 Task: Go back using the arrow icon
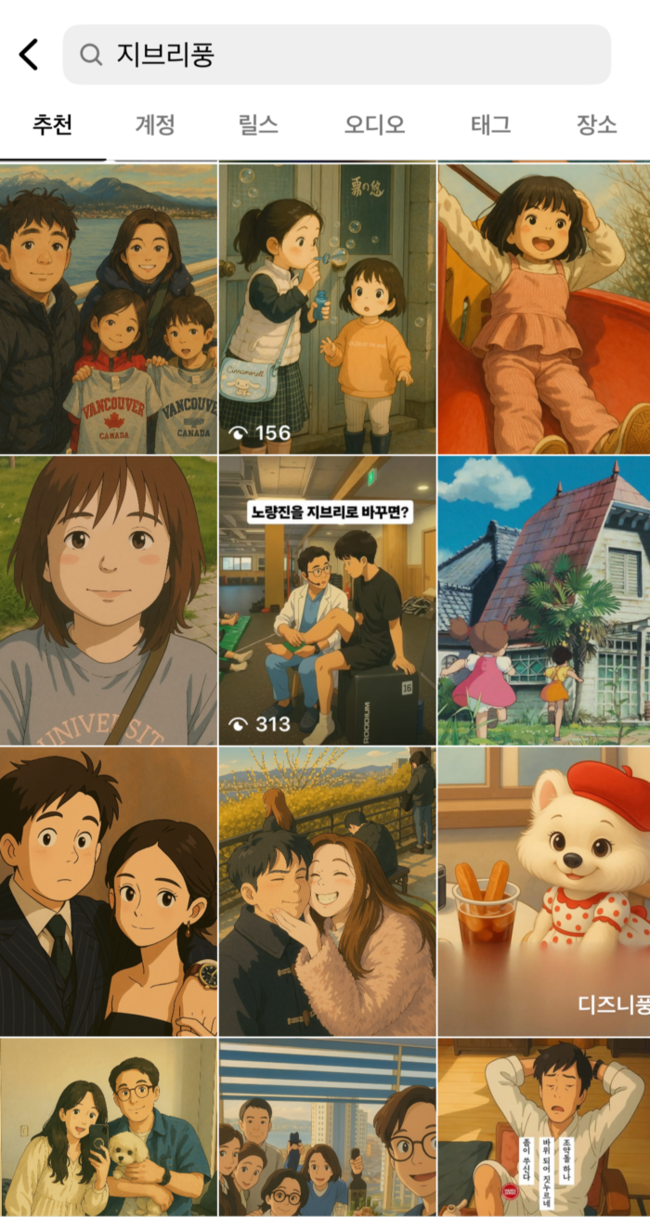pos(29,55)
